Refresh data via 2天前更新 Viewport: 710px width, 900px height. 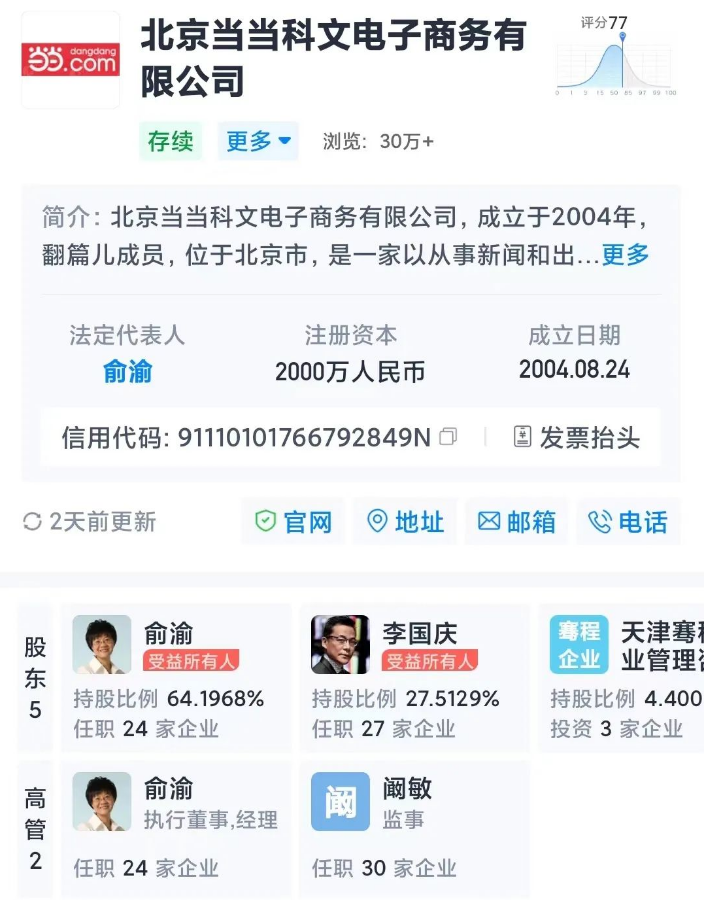(90, 522)
